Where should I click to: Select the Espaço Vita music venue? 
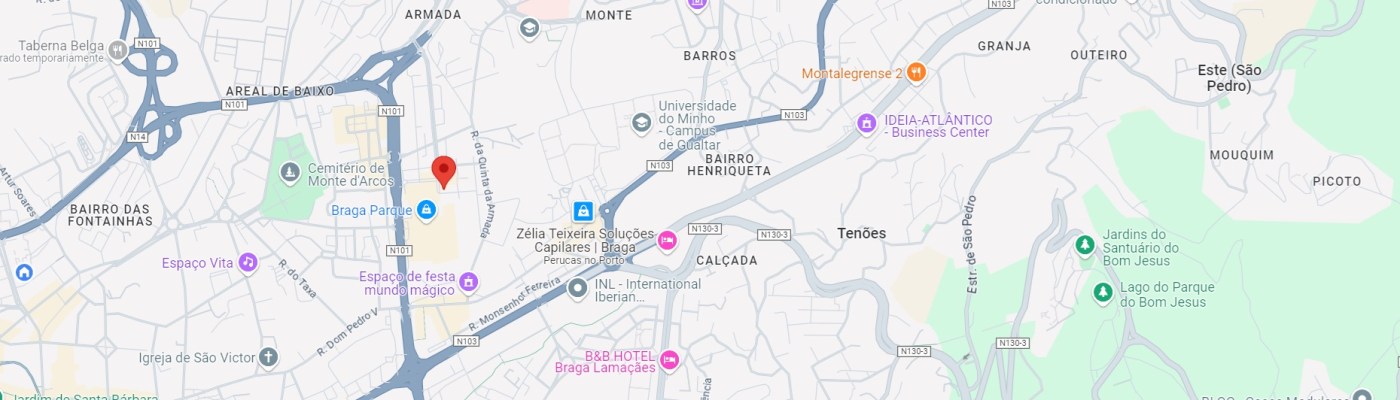tap(247, 263)
